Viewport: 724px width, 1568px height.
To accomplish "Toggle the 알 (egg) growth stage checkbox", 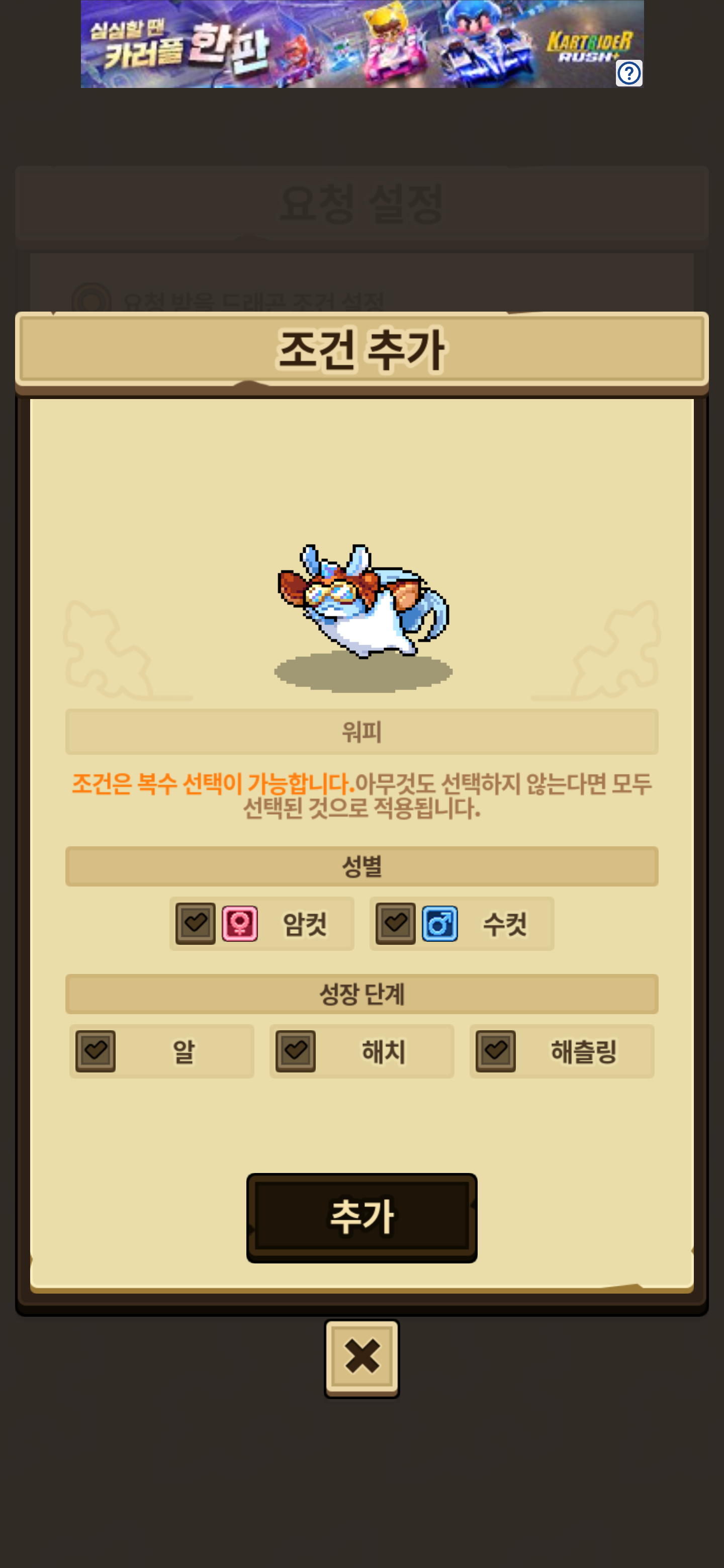I will click(96, 1051).
